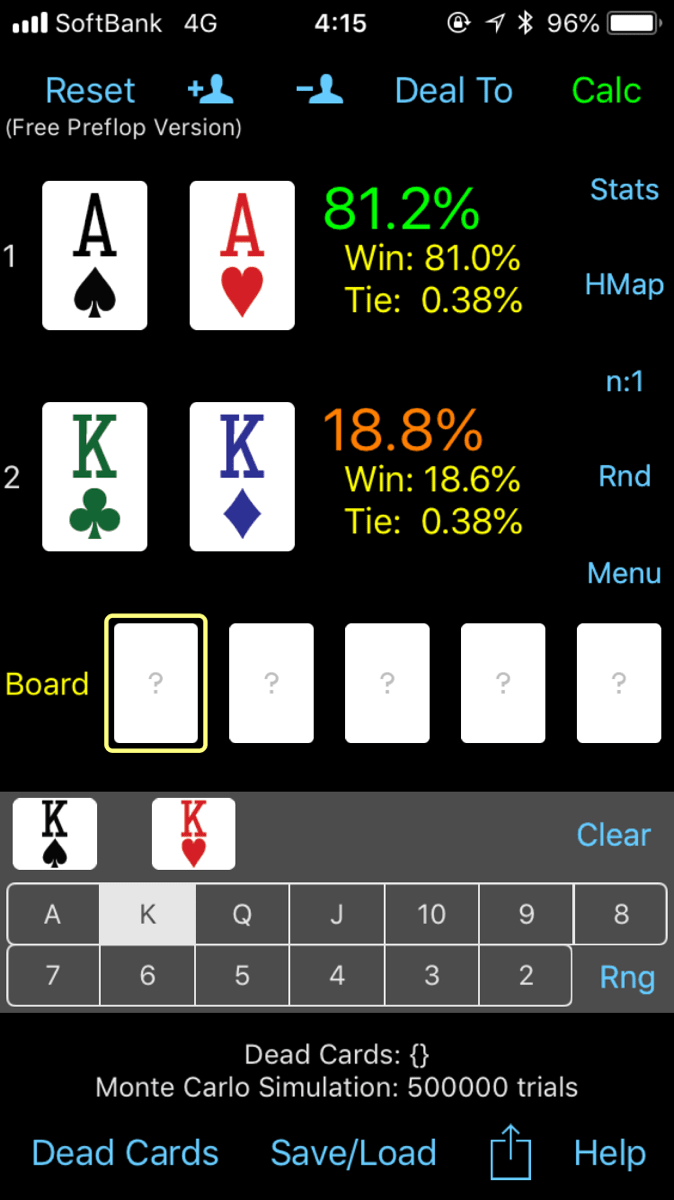Select the king of diamonds card

242,477
